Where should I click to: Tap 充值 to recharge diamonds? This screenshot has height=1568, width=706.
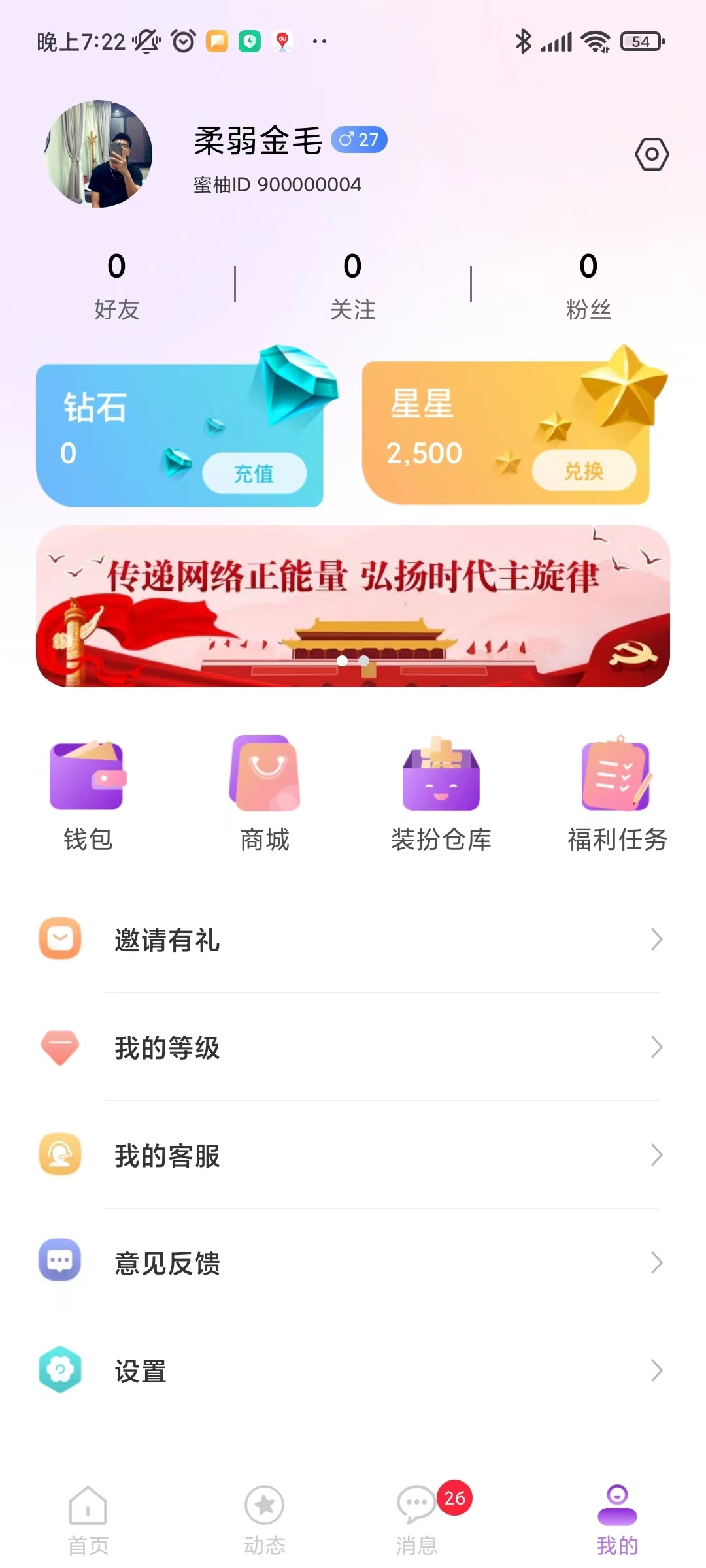pyautogui.click(x=255, y=474)
